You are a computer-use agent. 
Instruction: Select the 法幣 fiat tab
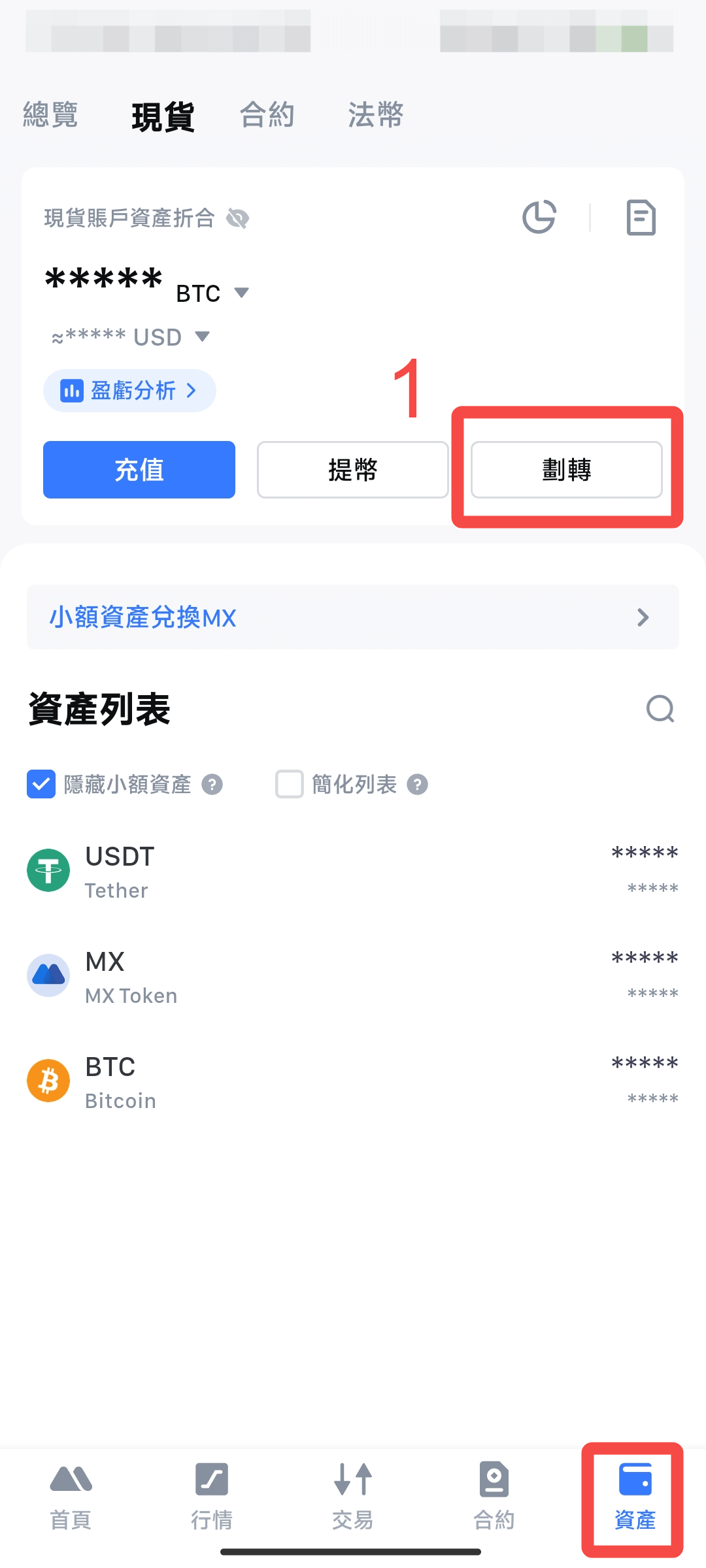click(x=375, y=115)
